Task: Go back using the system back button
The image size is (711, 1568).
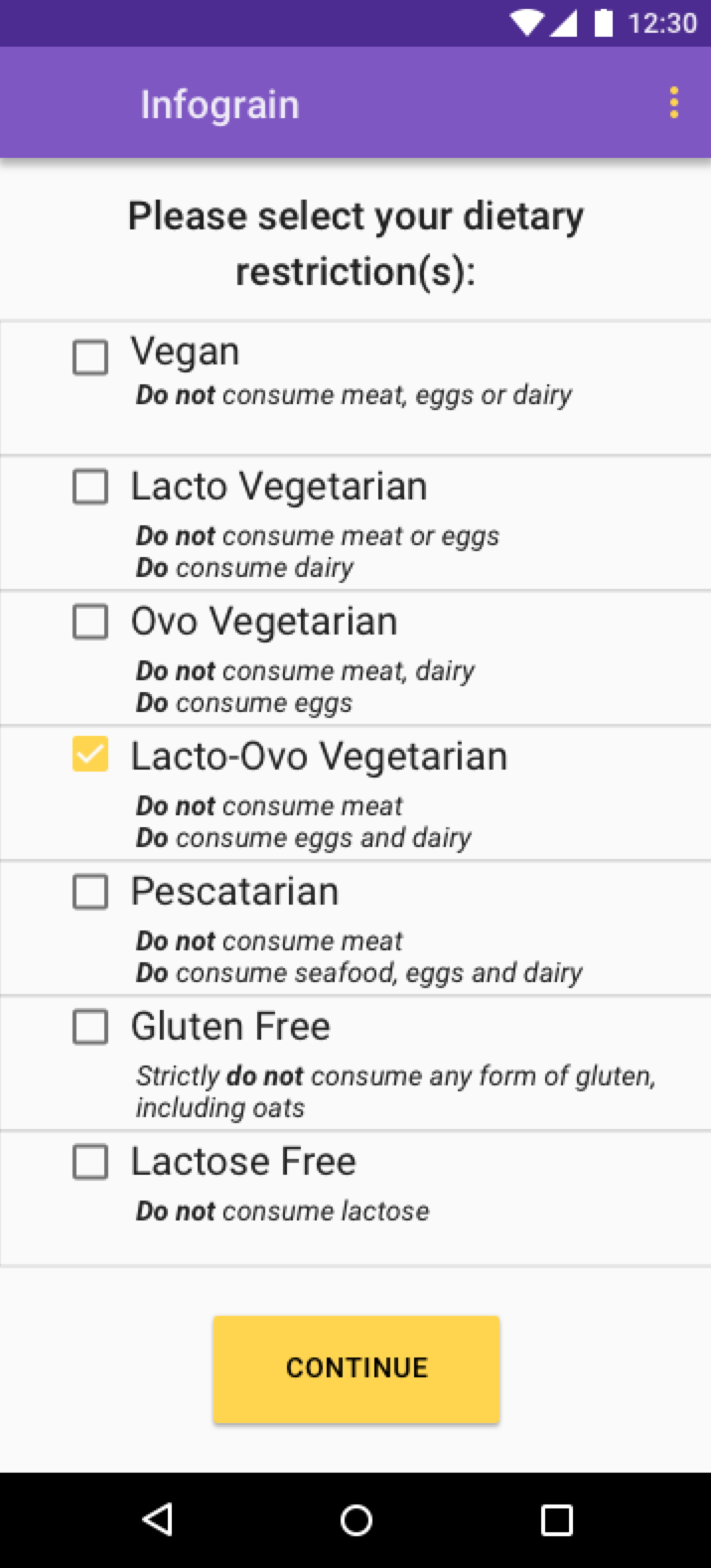Action: point(158,1519)
